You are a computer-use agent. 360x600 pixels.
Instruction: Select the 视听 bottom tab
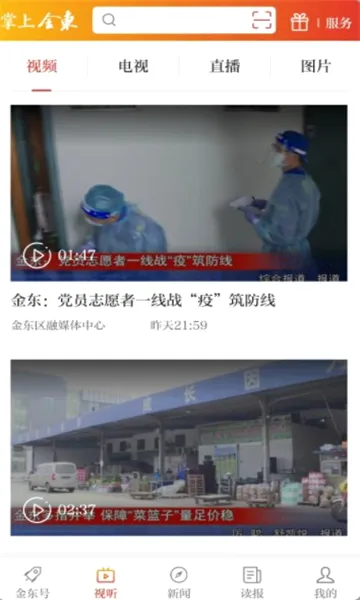[x=106, y=582]
